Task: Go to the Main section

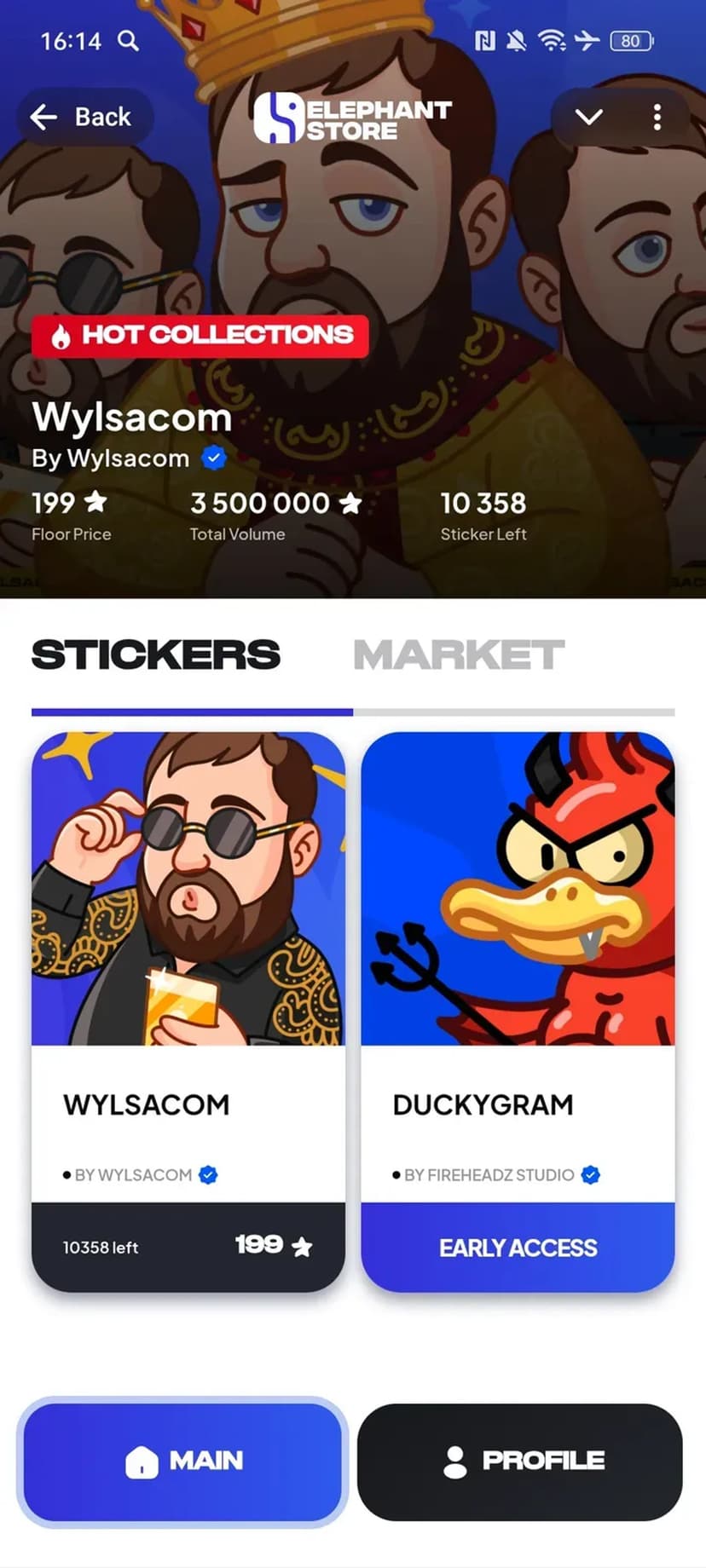Action: point(182,1461)
